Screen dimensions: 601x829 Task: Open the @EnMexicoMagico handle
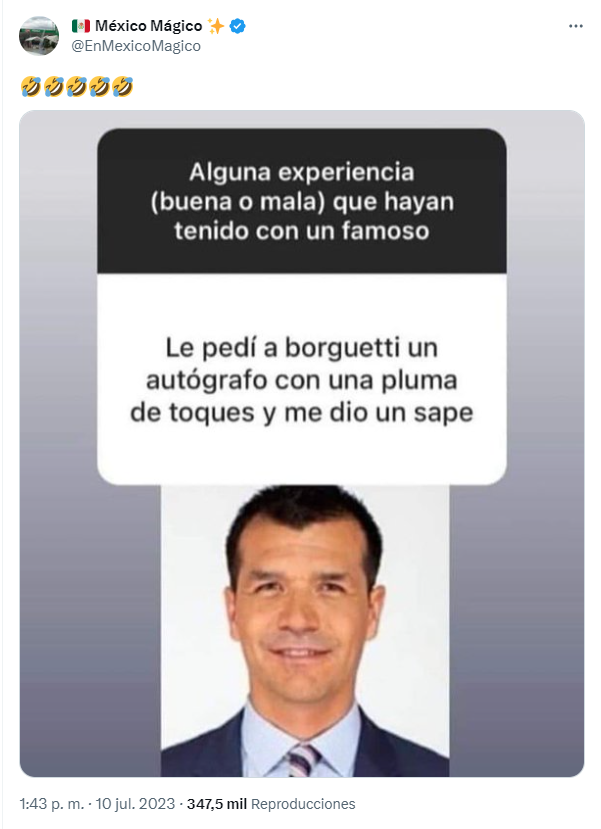point(135,45)
